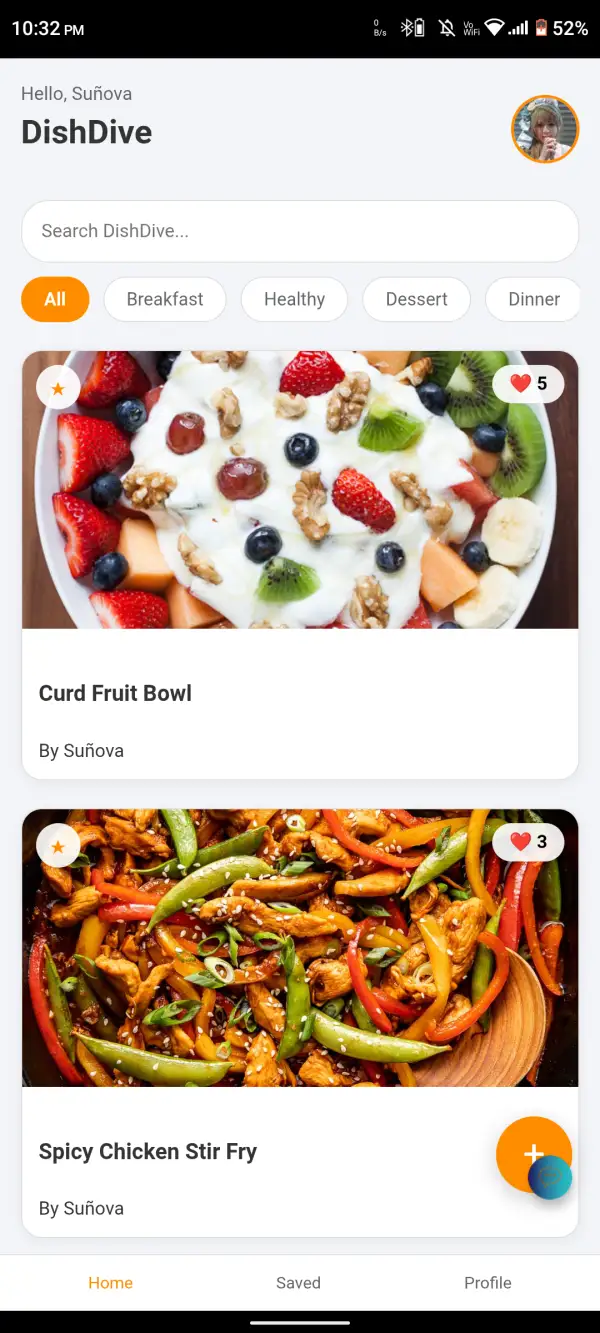Add a new recipe with plus button

tap(531, 1151)
